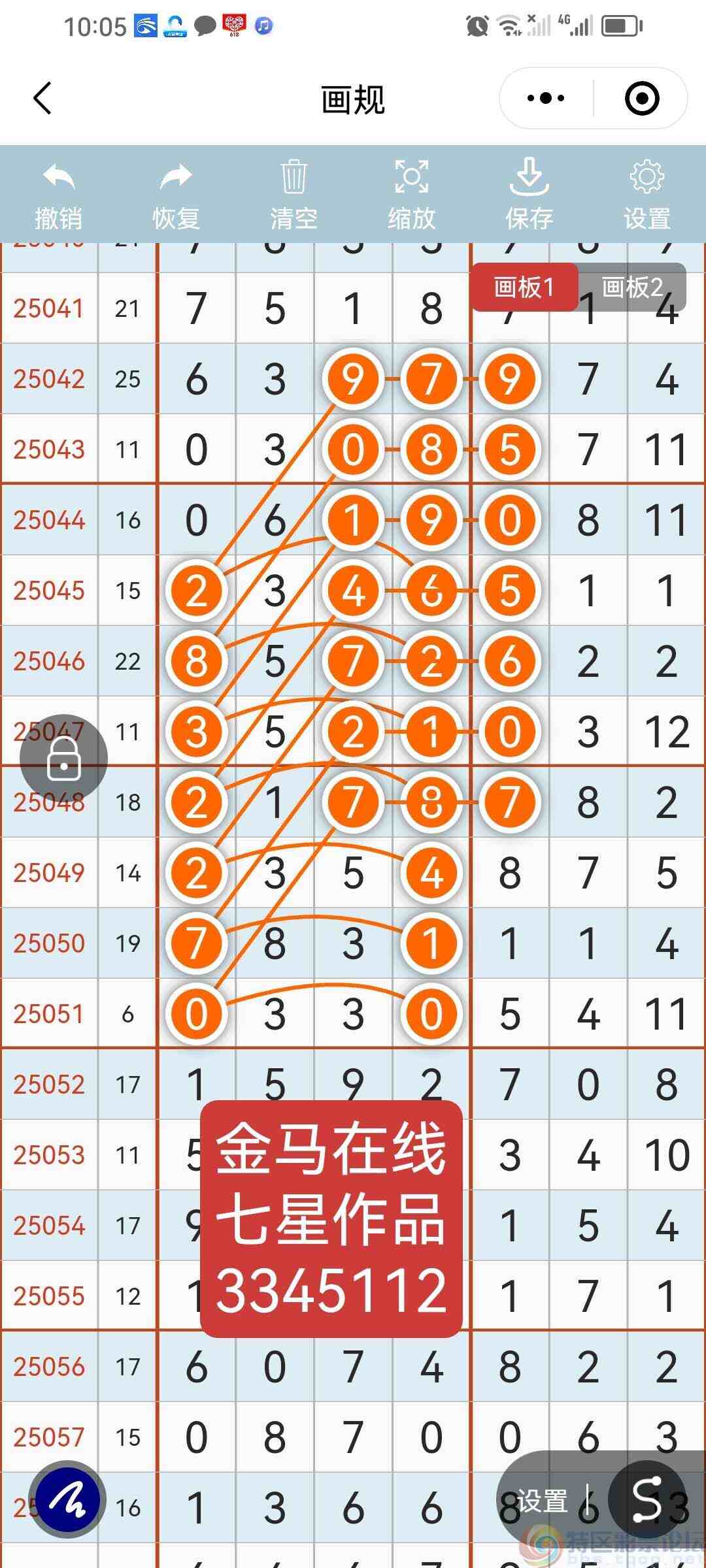Tap the chat bubble icon in status bar
This screenshot has width=706, height=1568.
coord(205,25)
